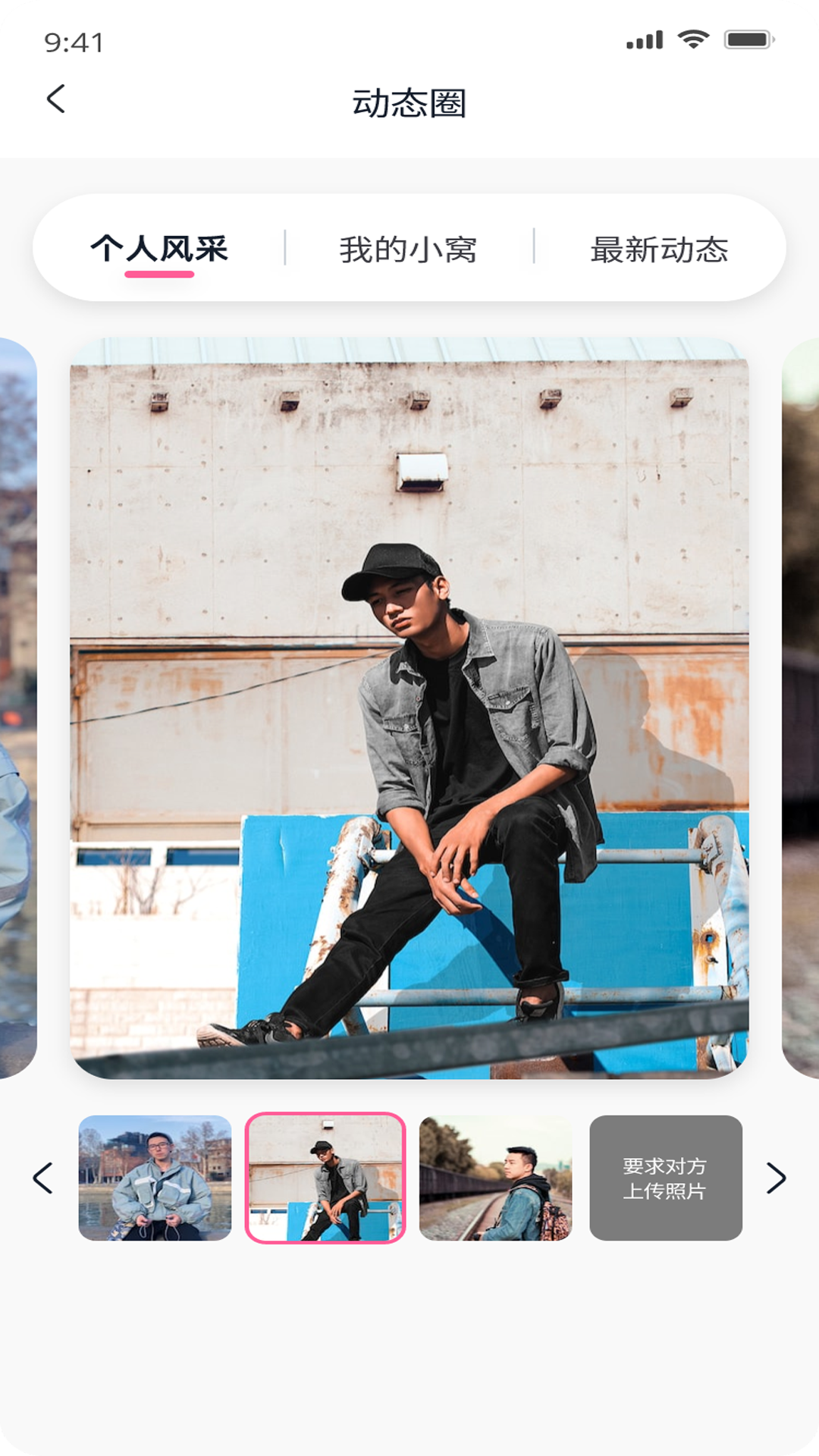Tap 要求对方上传照片 button
819x1456 pixels.
(665, 1178)
